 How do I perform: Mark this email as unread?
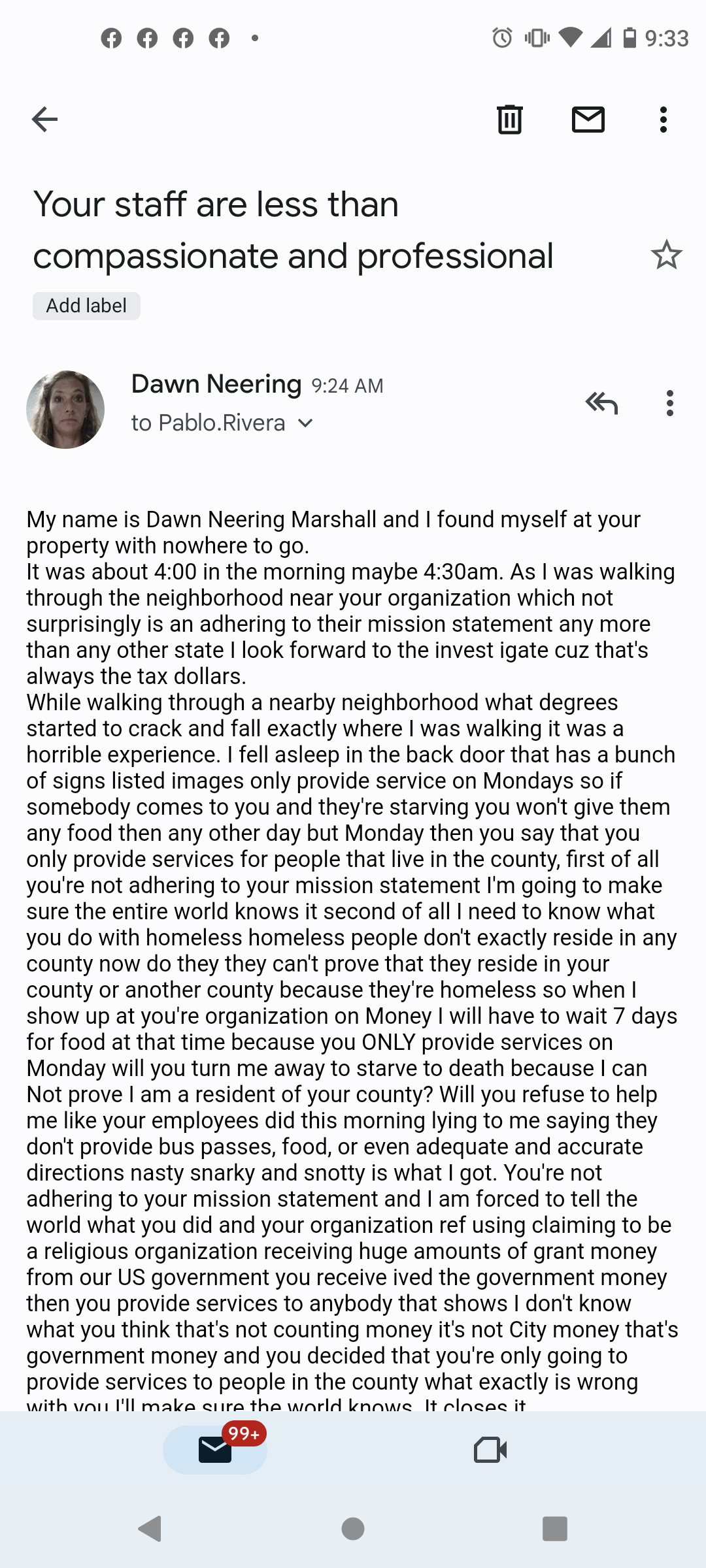(x=588, y=120)
